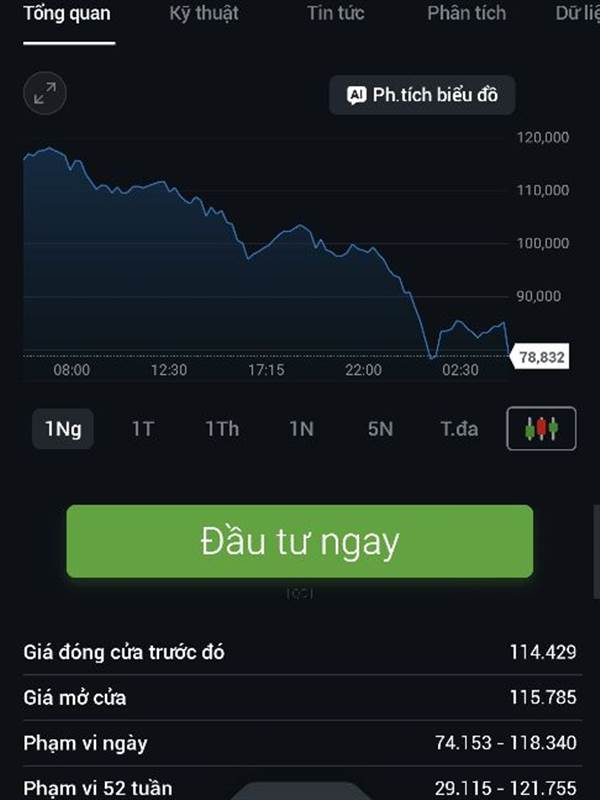Show the 1Th chart range
The width and height of the screenshot is (600, 800).
222,429
